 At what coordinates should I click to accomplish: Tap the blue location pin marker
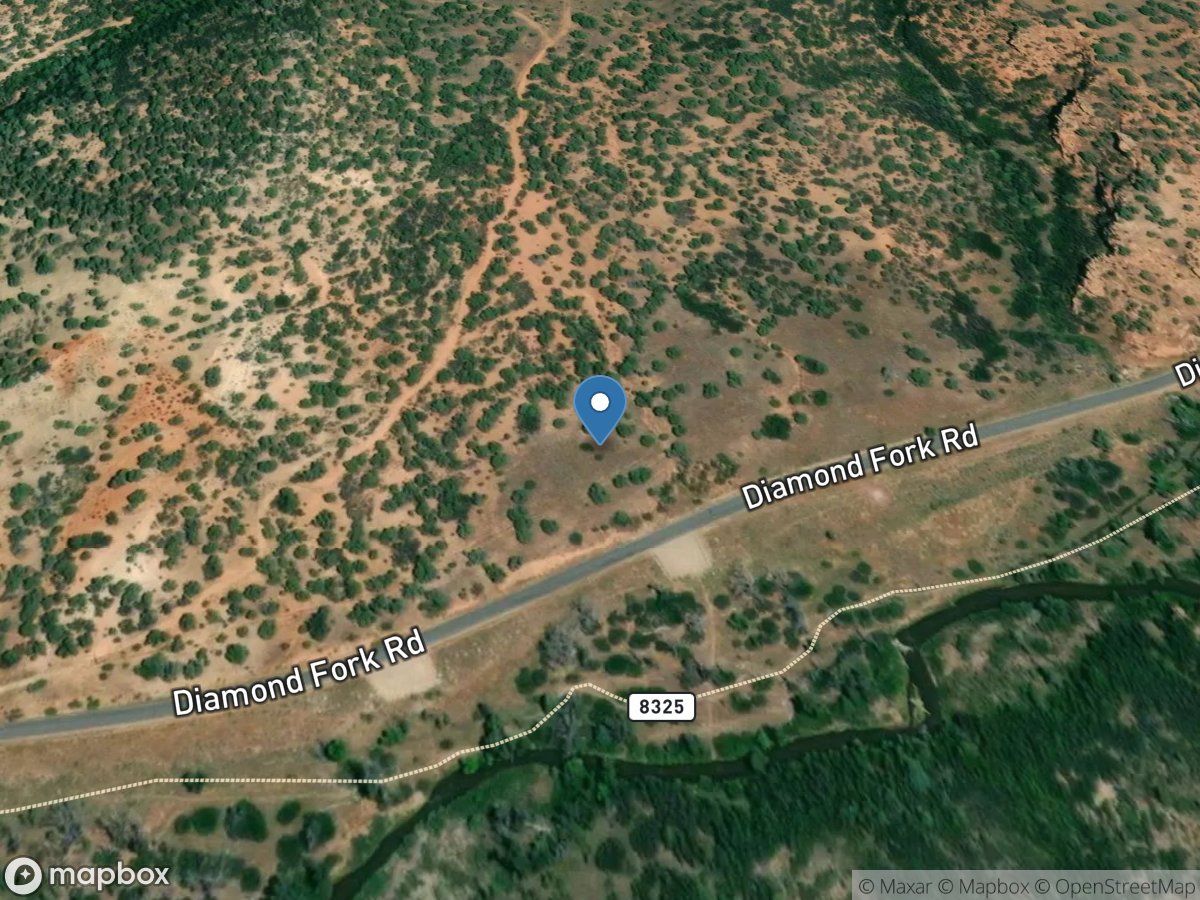[600, 407]
